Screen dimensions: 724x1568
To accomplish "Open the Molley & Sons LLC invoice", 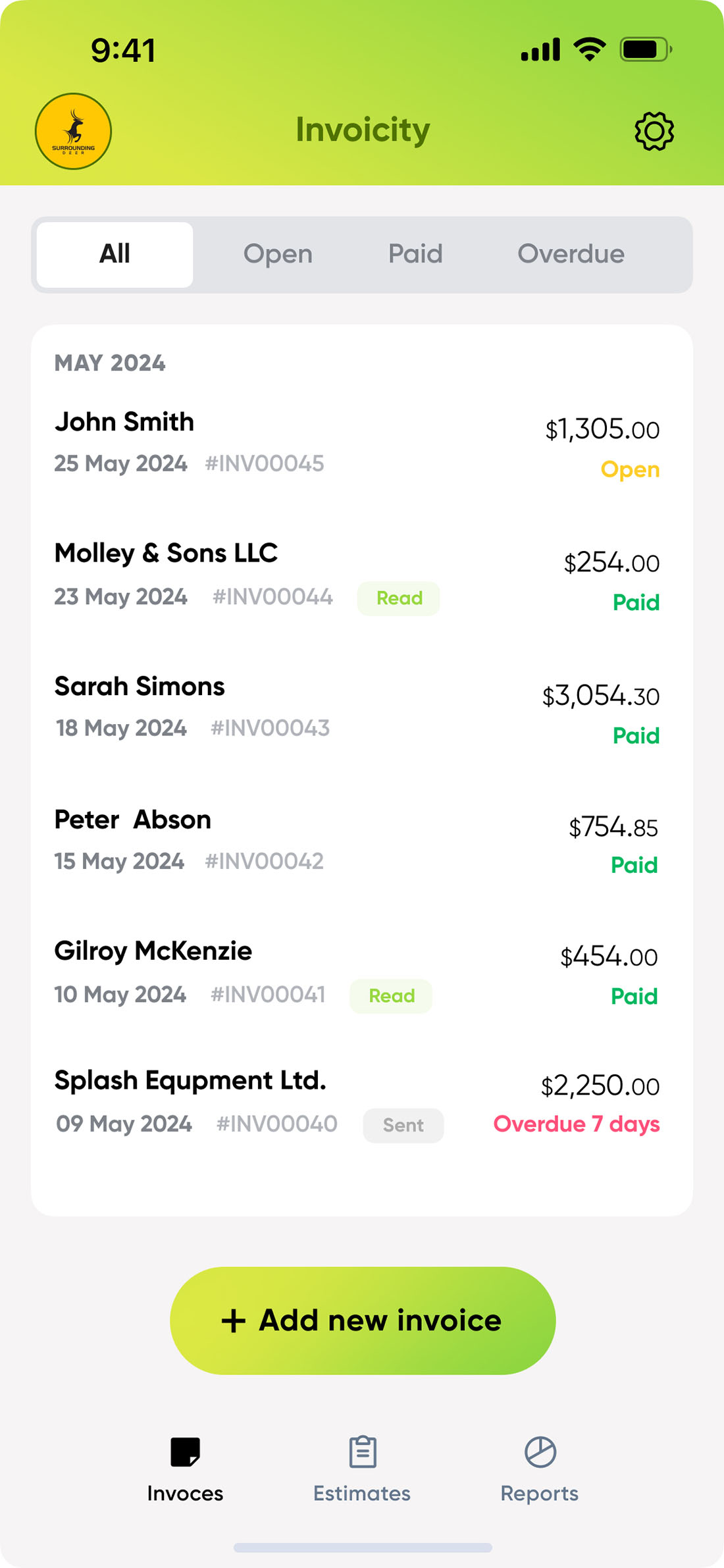I will click(357, 577).
